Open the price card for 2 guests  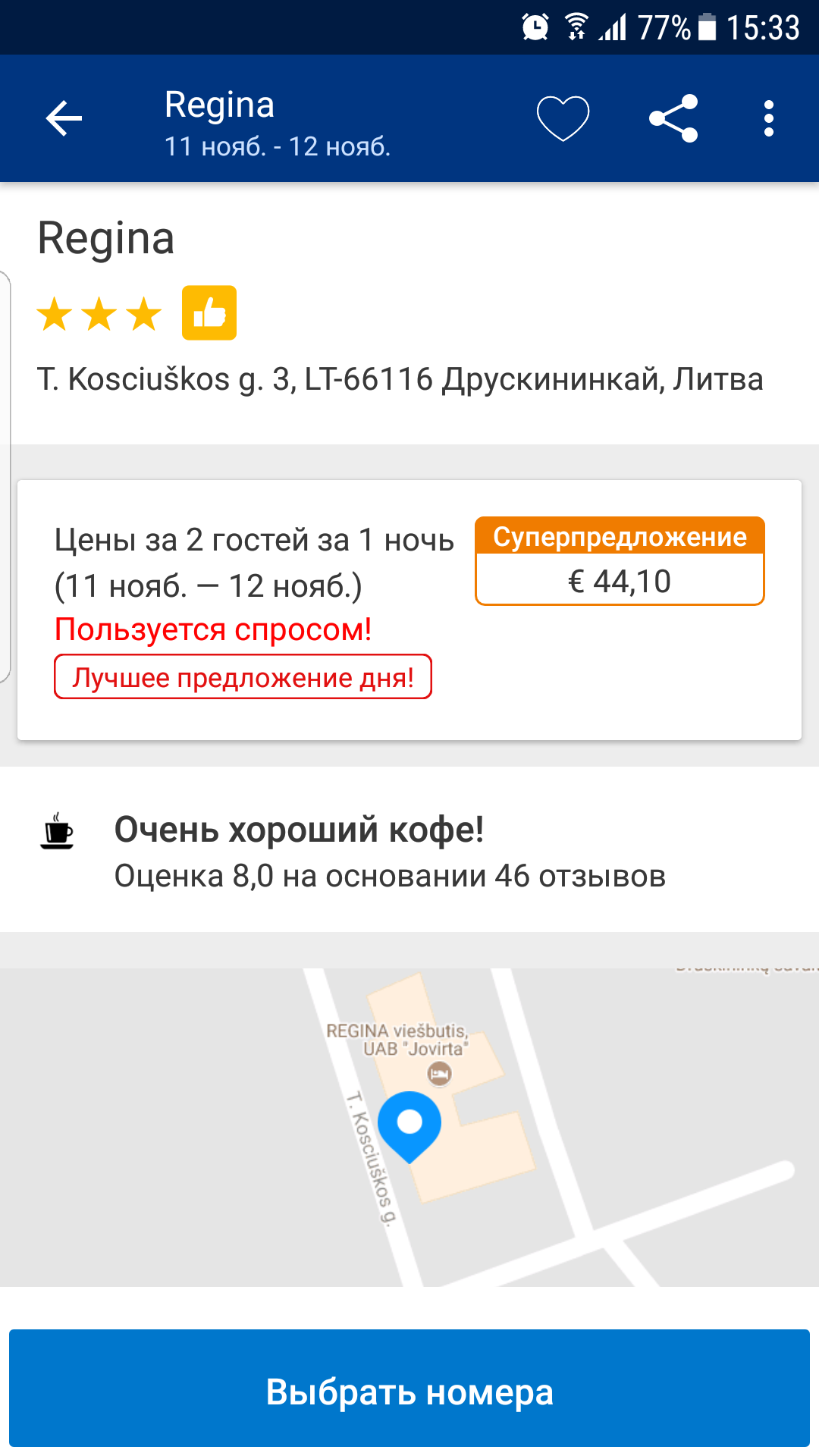coord(409,610)
